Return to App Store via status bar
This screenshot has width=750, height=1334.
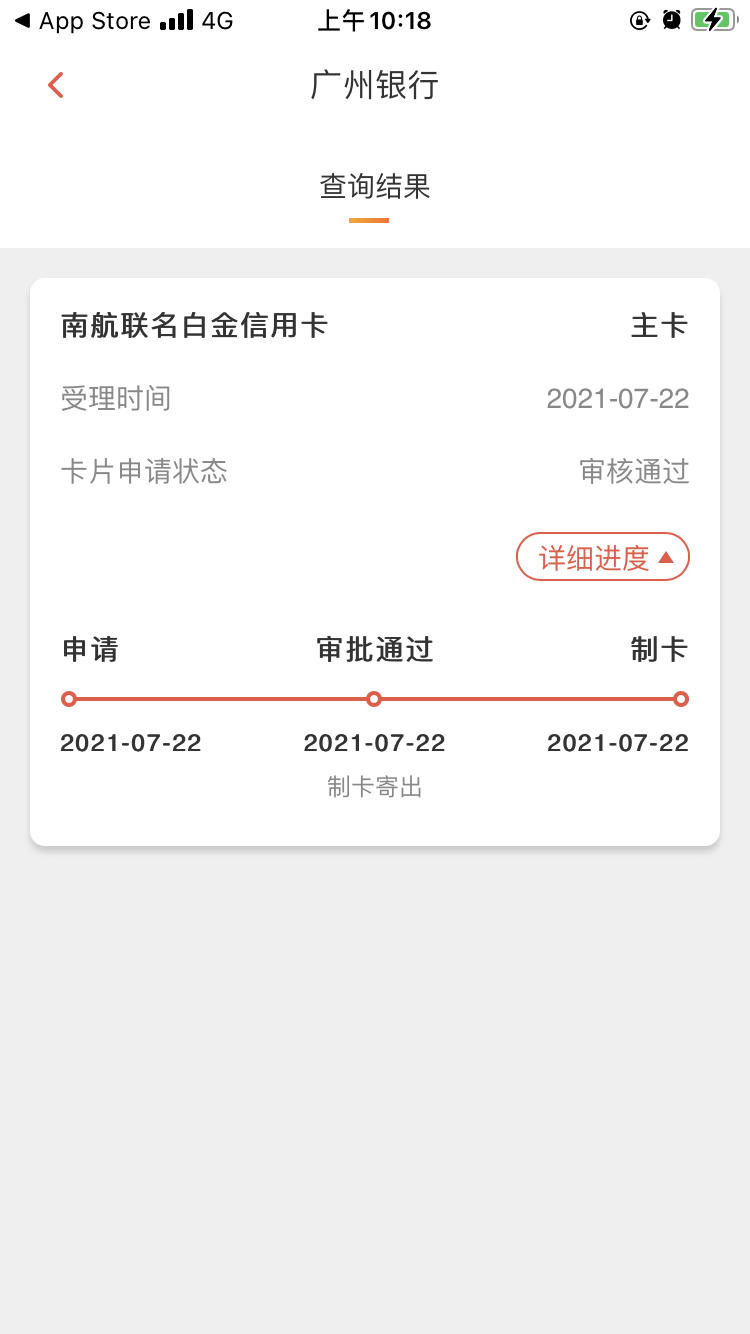click(x=82, y=20)
